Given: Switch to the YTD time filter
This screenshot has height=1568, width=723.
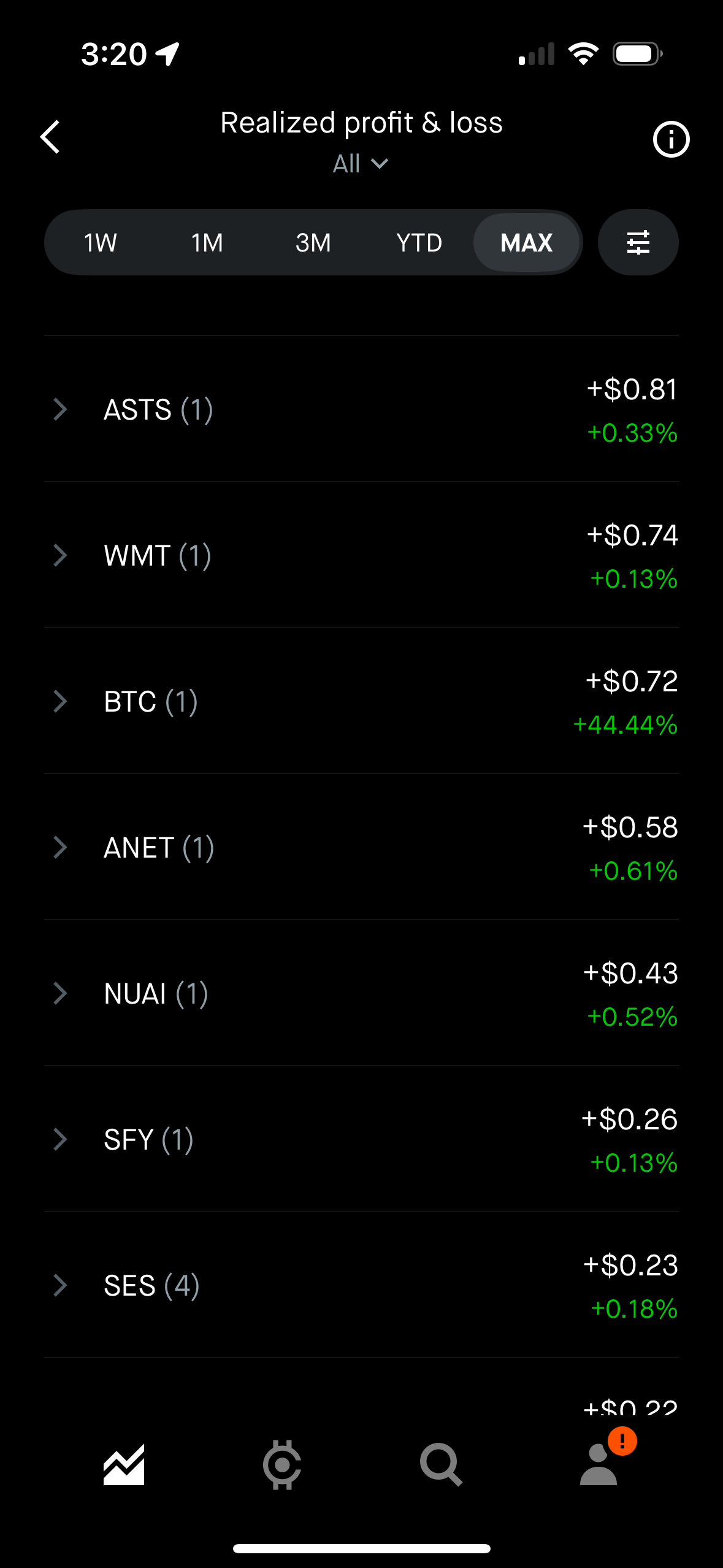Looking at the screenshot, I should 419,242.
